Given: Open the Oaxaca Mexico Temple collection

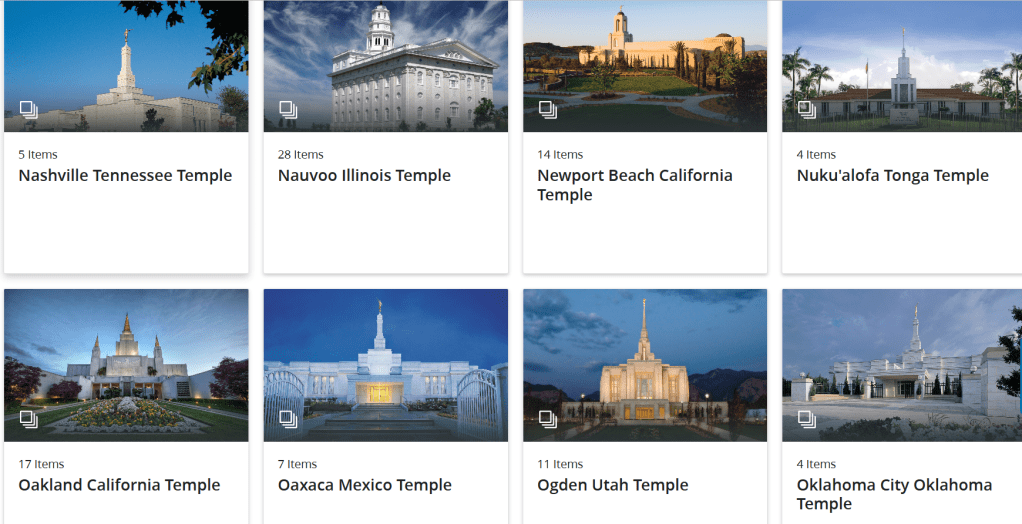Looking at the screenshot, I should pos(364,486).
